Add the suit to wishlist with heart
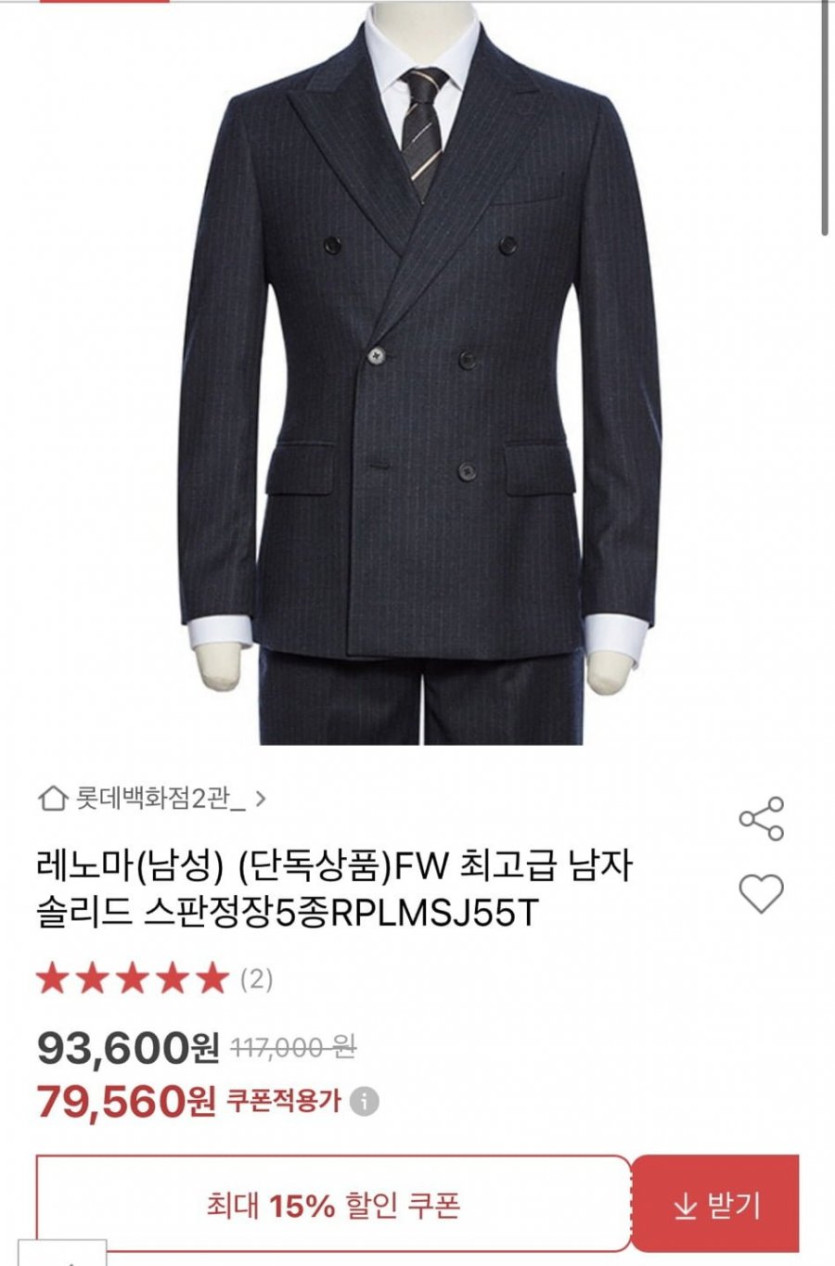The image size is (835, 1266). pyautogui.click(x=761, y=893)
